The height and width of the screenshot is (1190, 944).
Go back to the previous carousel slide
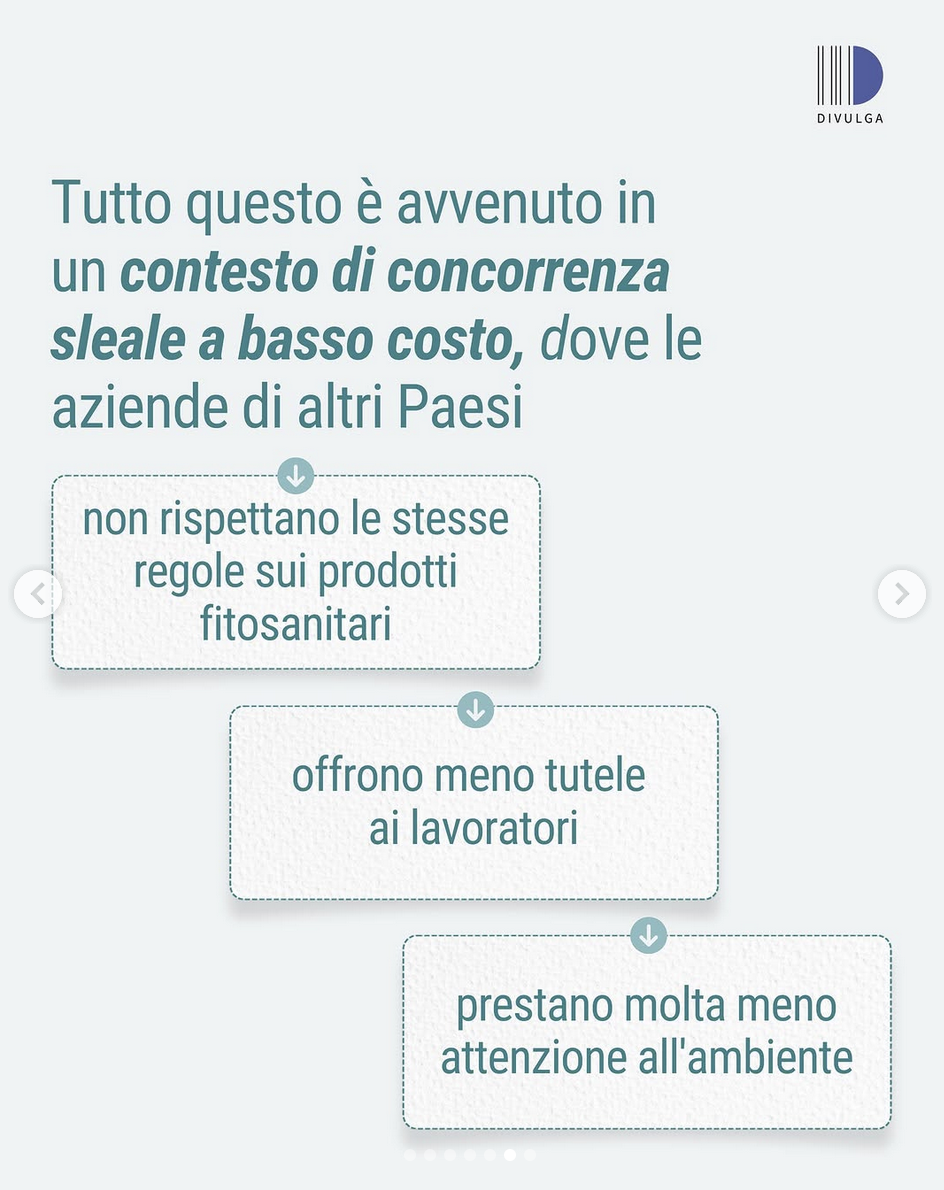tap(38, 594)
